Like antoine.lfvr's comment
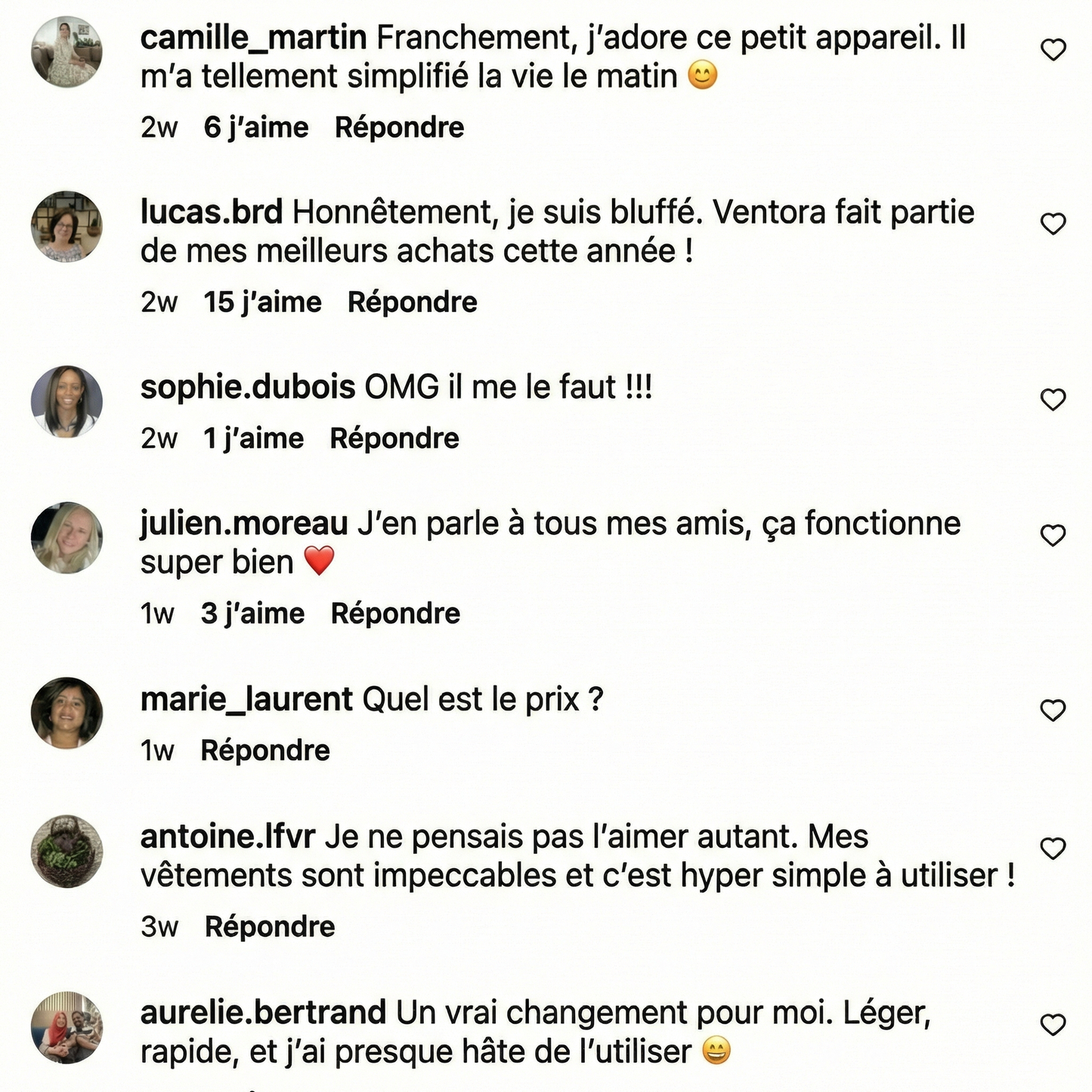The height and width of the screenshot is (1092, 1092). click(x=1053, y=849)
